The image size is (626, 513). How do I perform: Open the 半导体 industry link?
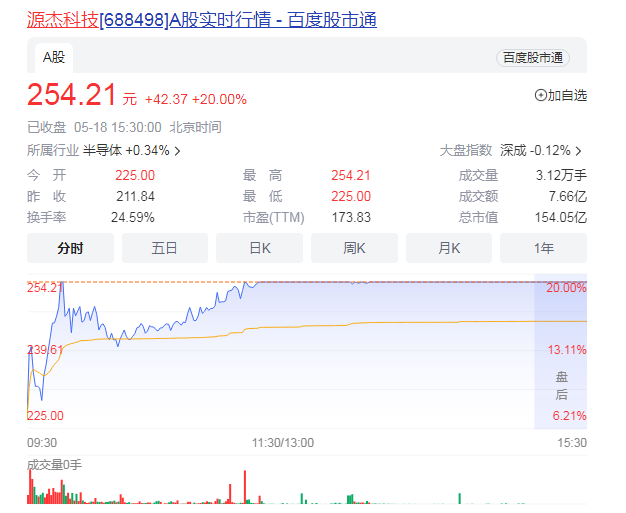(132, 151)
